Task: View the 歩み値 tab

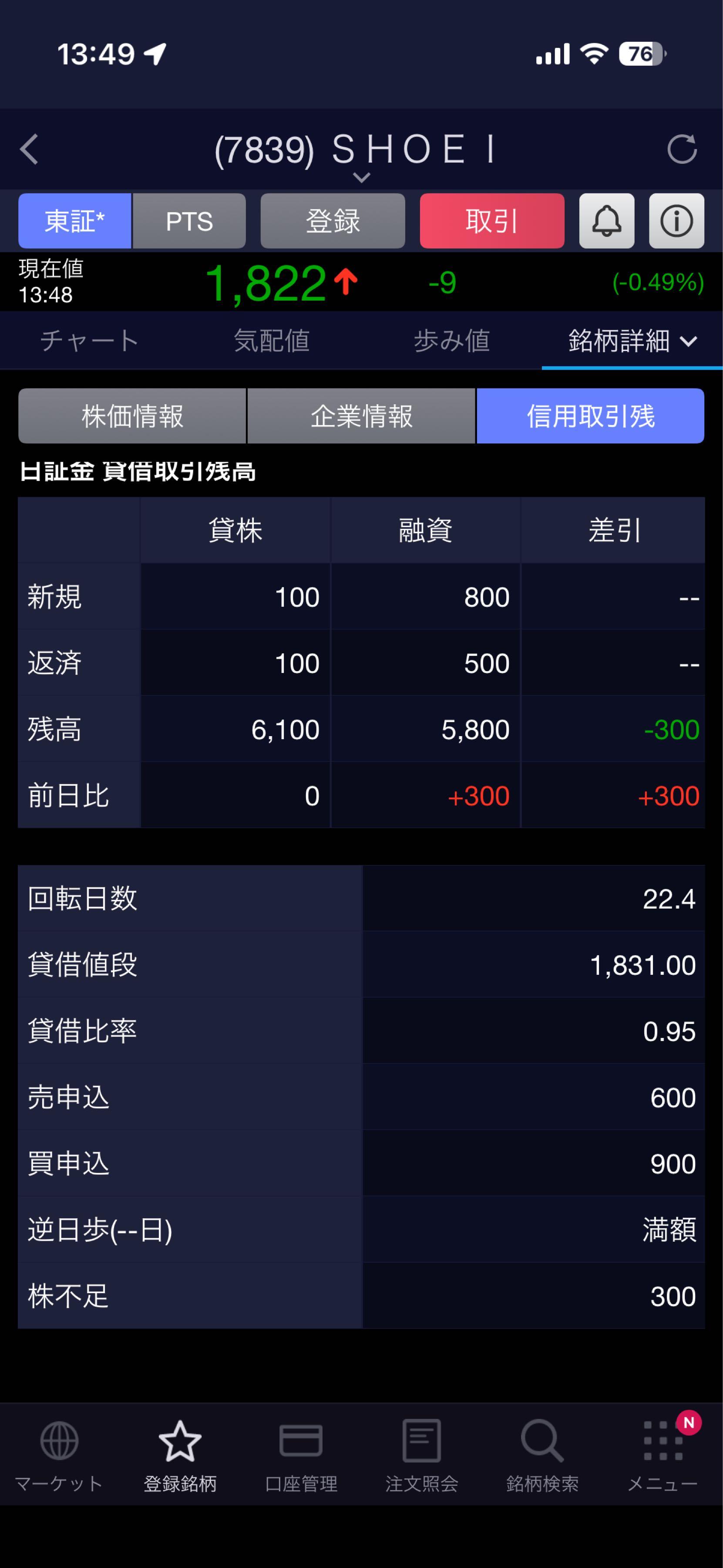Action: coord(452,340)
